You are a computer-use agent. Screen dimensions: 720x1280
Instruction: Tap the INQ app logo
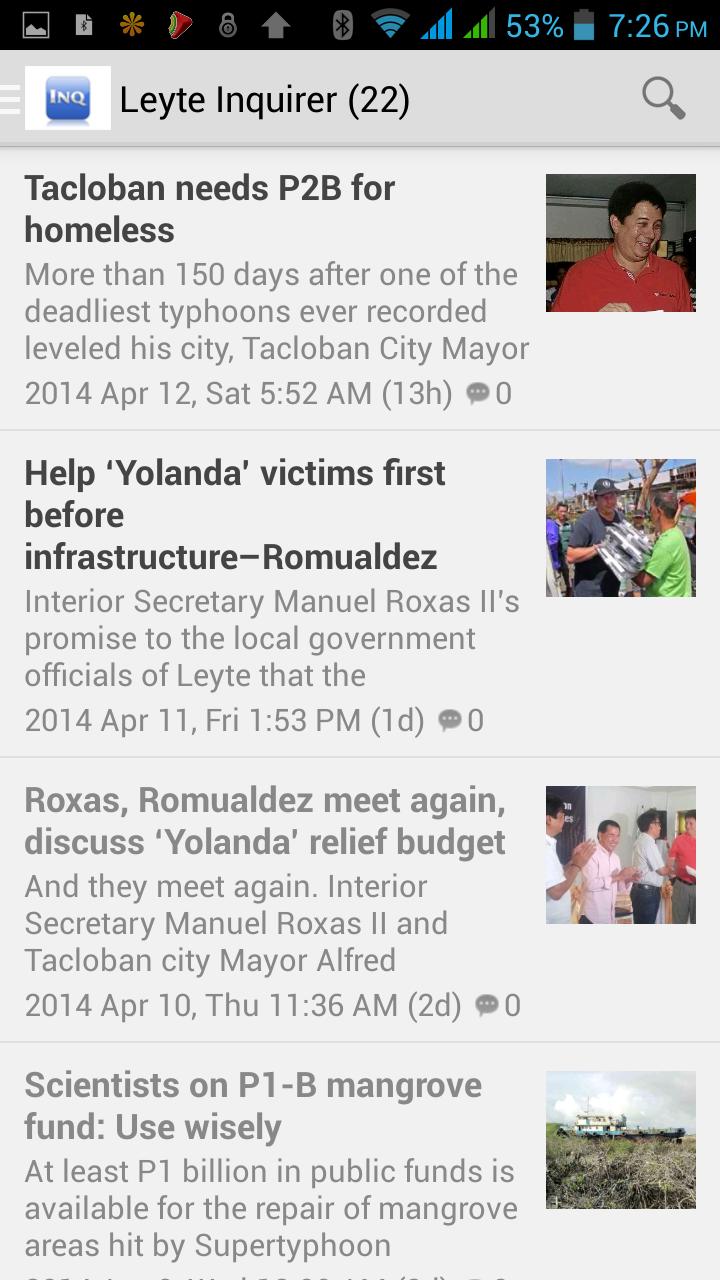pos(69,98)
